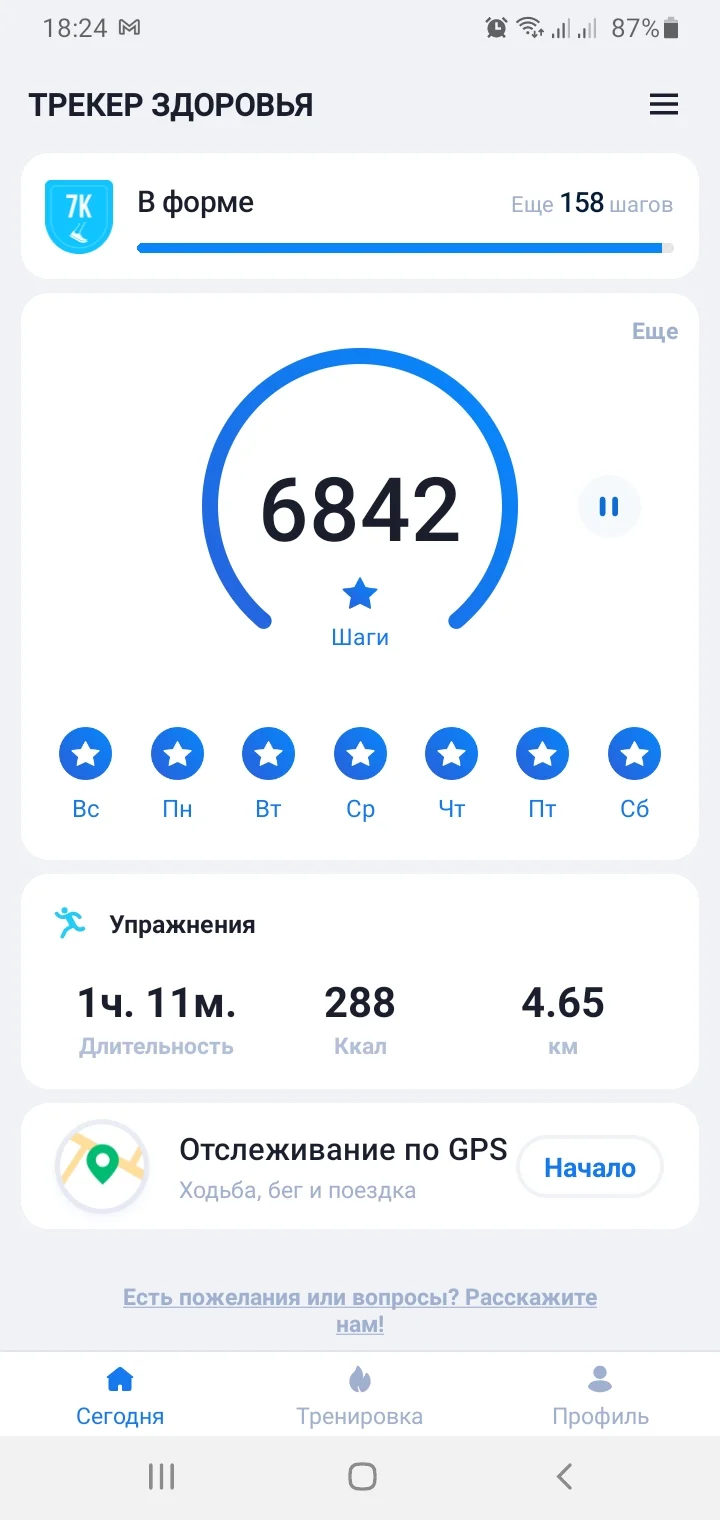Click the Сегодня home icon
The width and height of the screenshot is (720, 1520).
pyautogui.click(x=120, y=1377)
